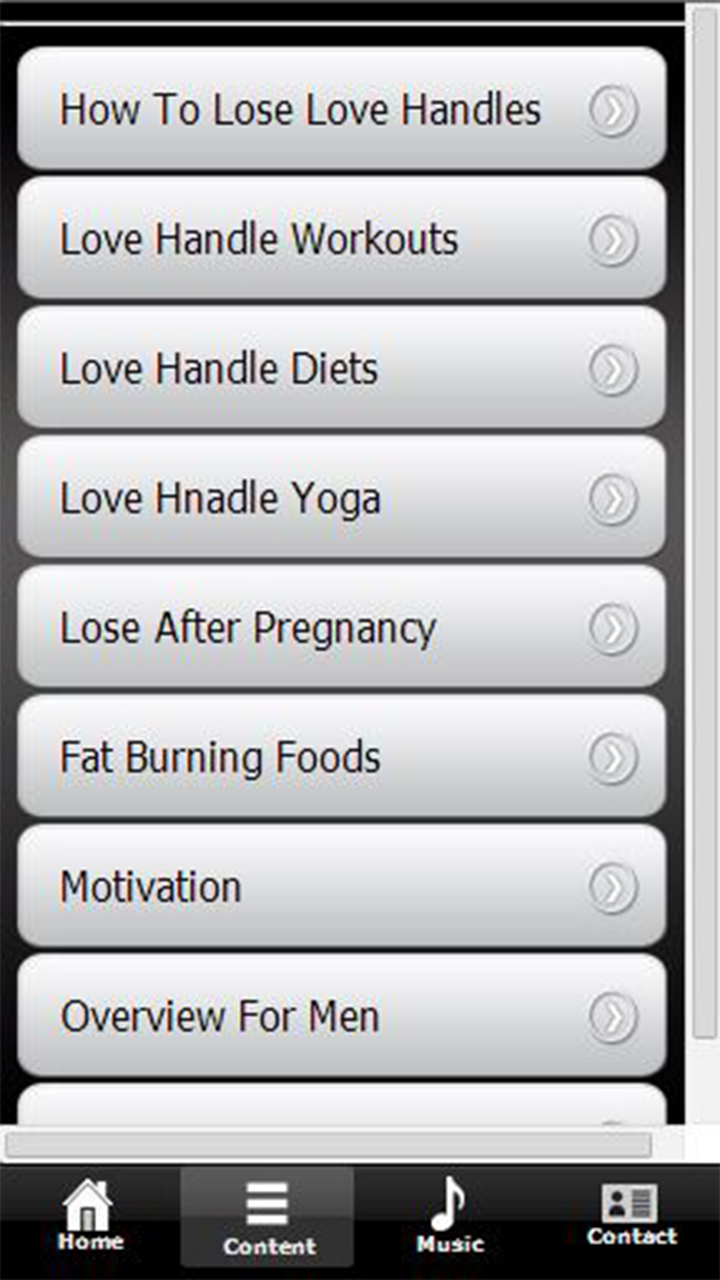Open Fat Burning Foods list item

pyautogui.click(x=341, y=757)
